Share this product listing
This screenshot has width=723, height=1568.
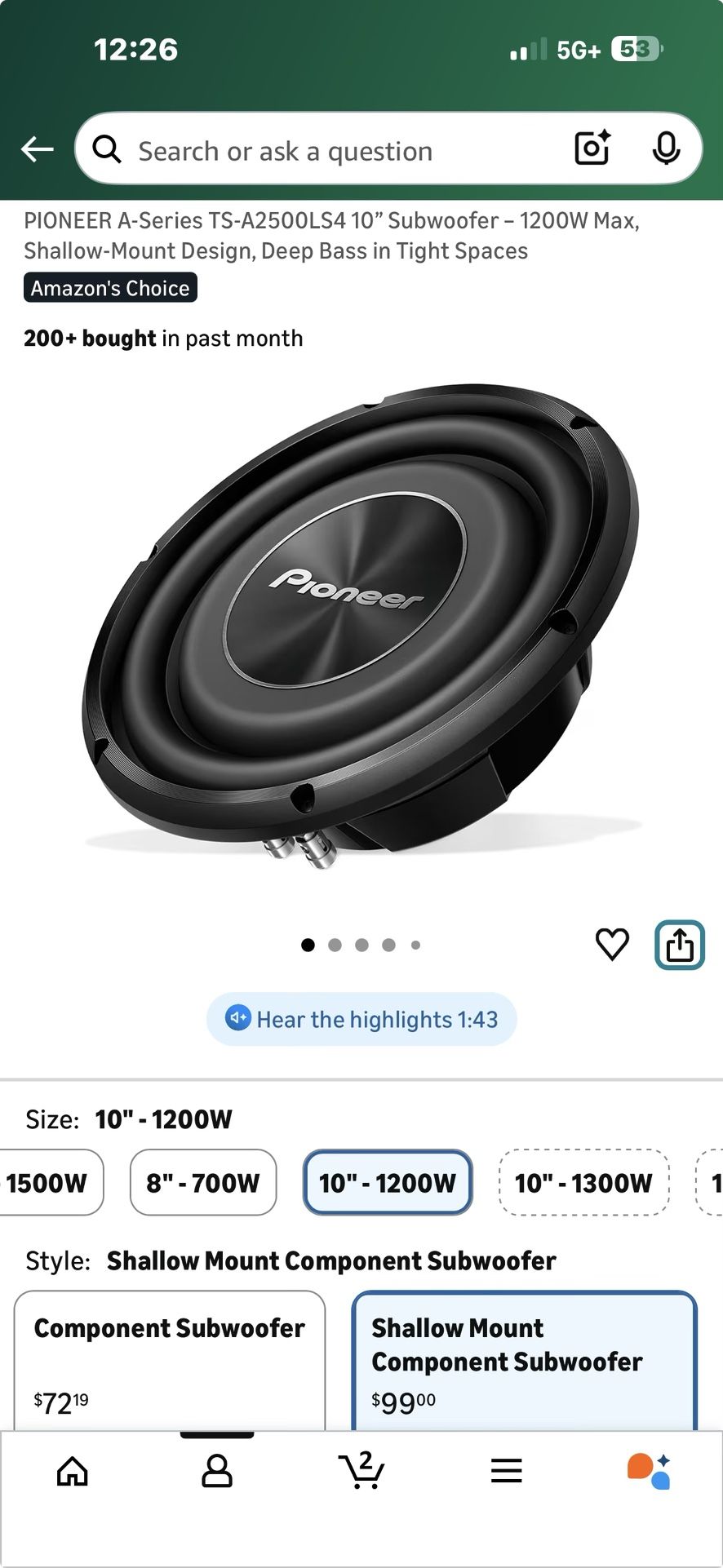click(x=679, y=945)
